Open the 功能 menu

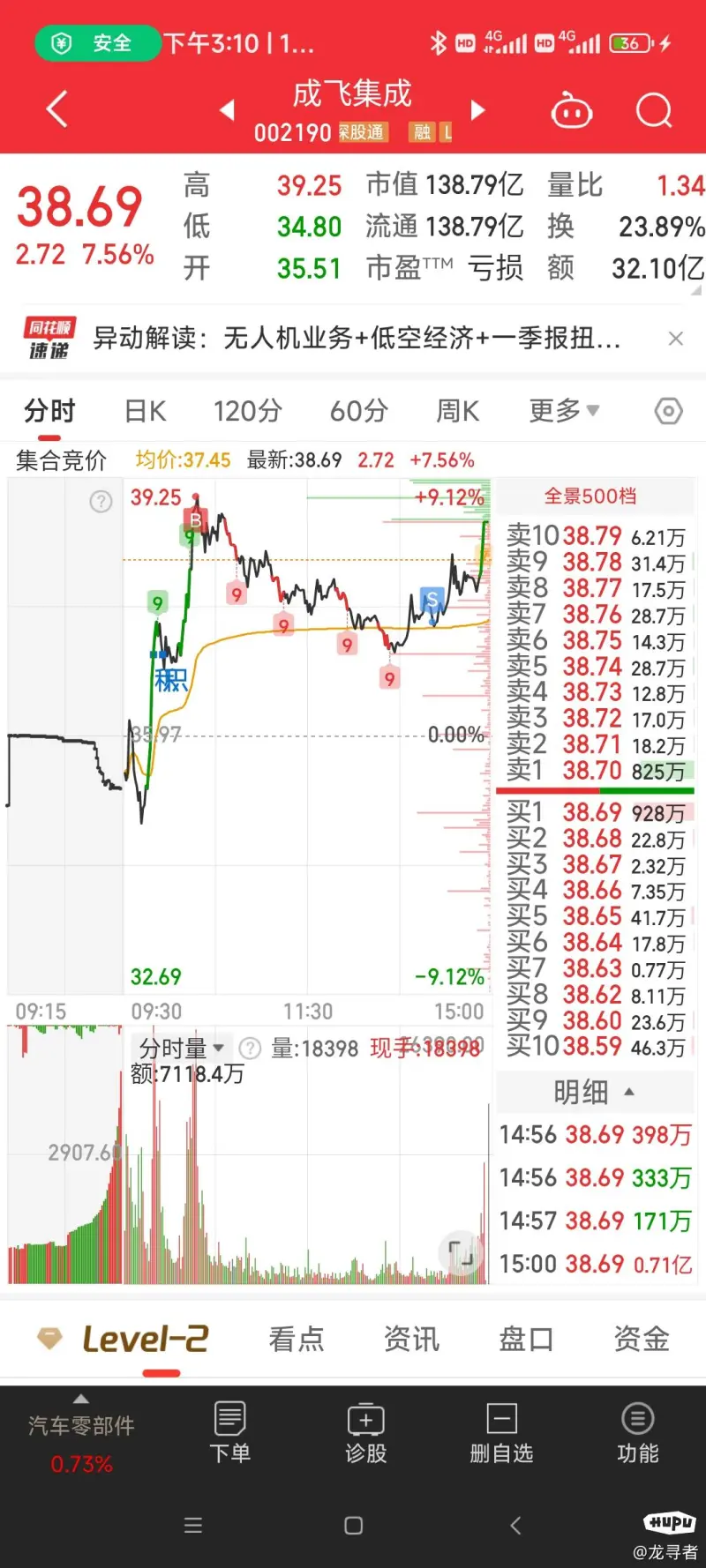pos(638,1432)
